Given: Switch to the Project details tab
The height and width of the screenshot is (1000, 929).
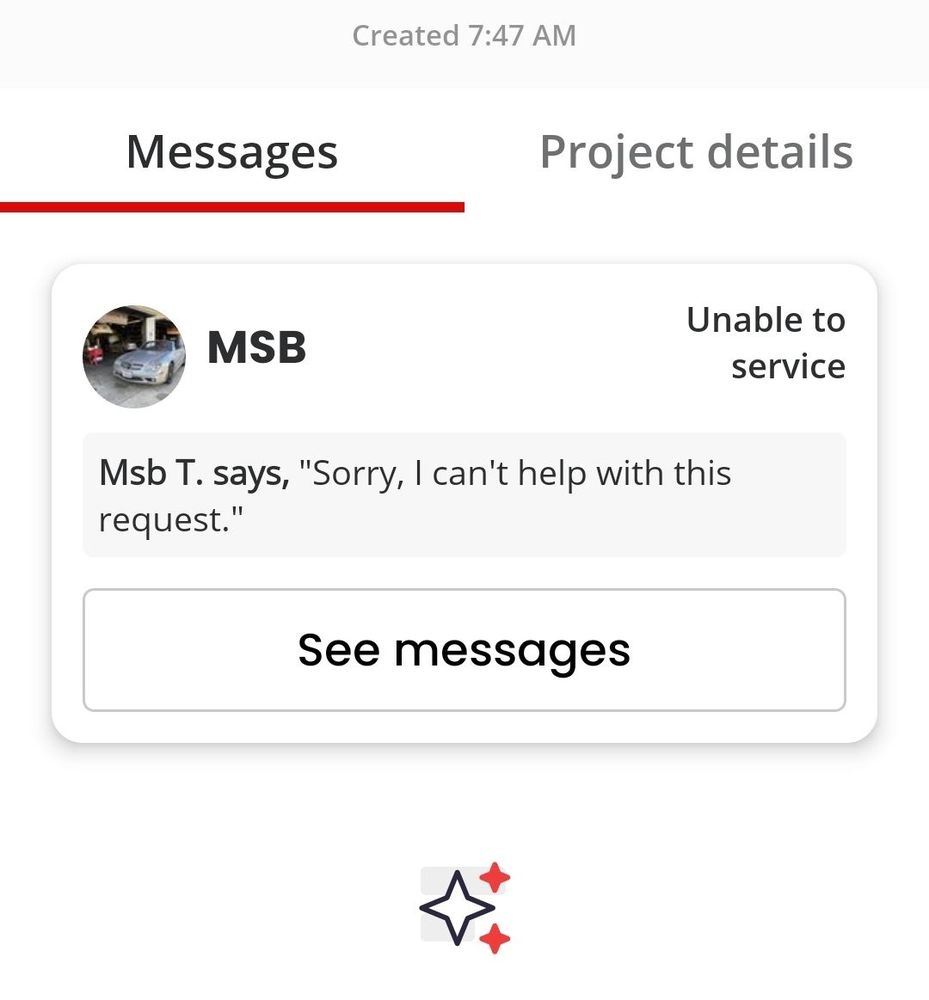Looking at the screenshot, I should (x=696, y=153).
